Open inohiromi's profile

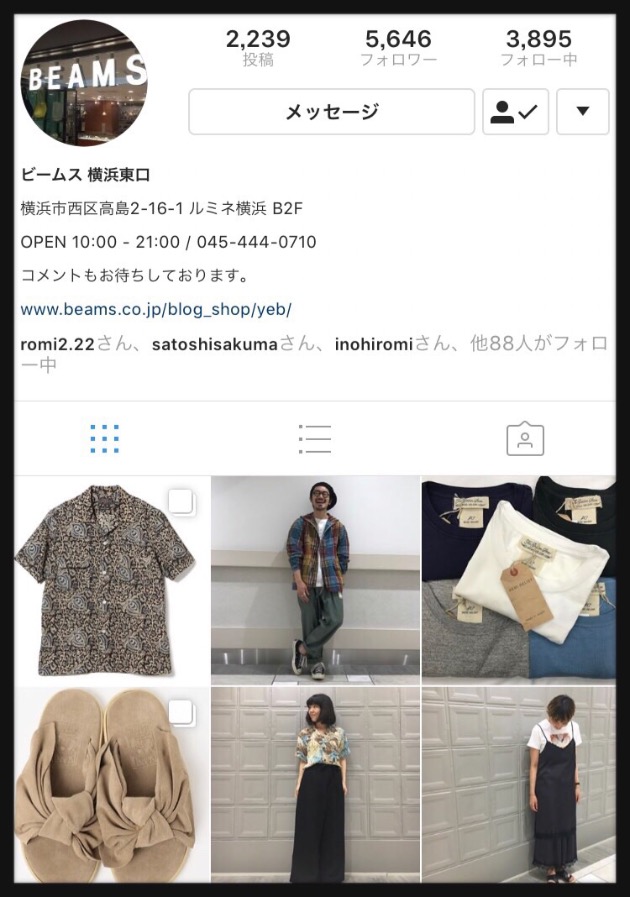(374, 344)
